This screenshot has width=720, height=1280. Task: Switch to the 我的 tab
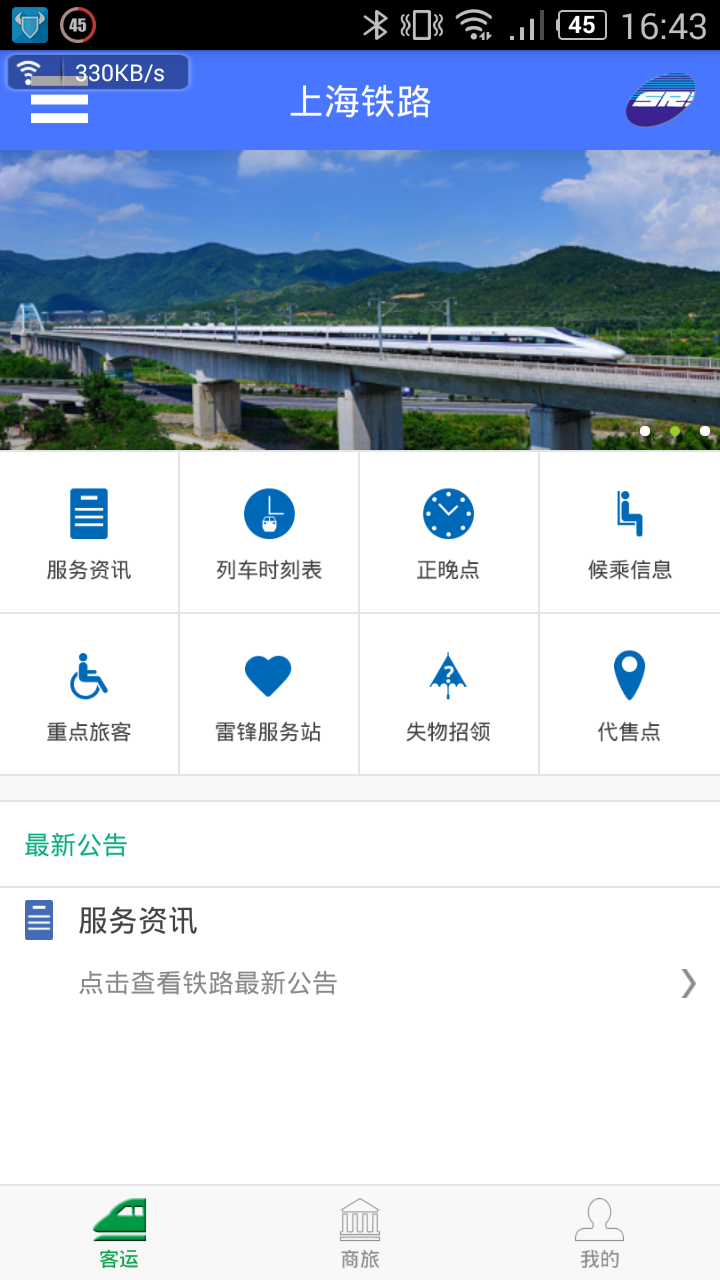click(x=599, y=1234)
